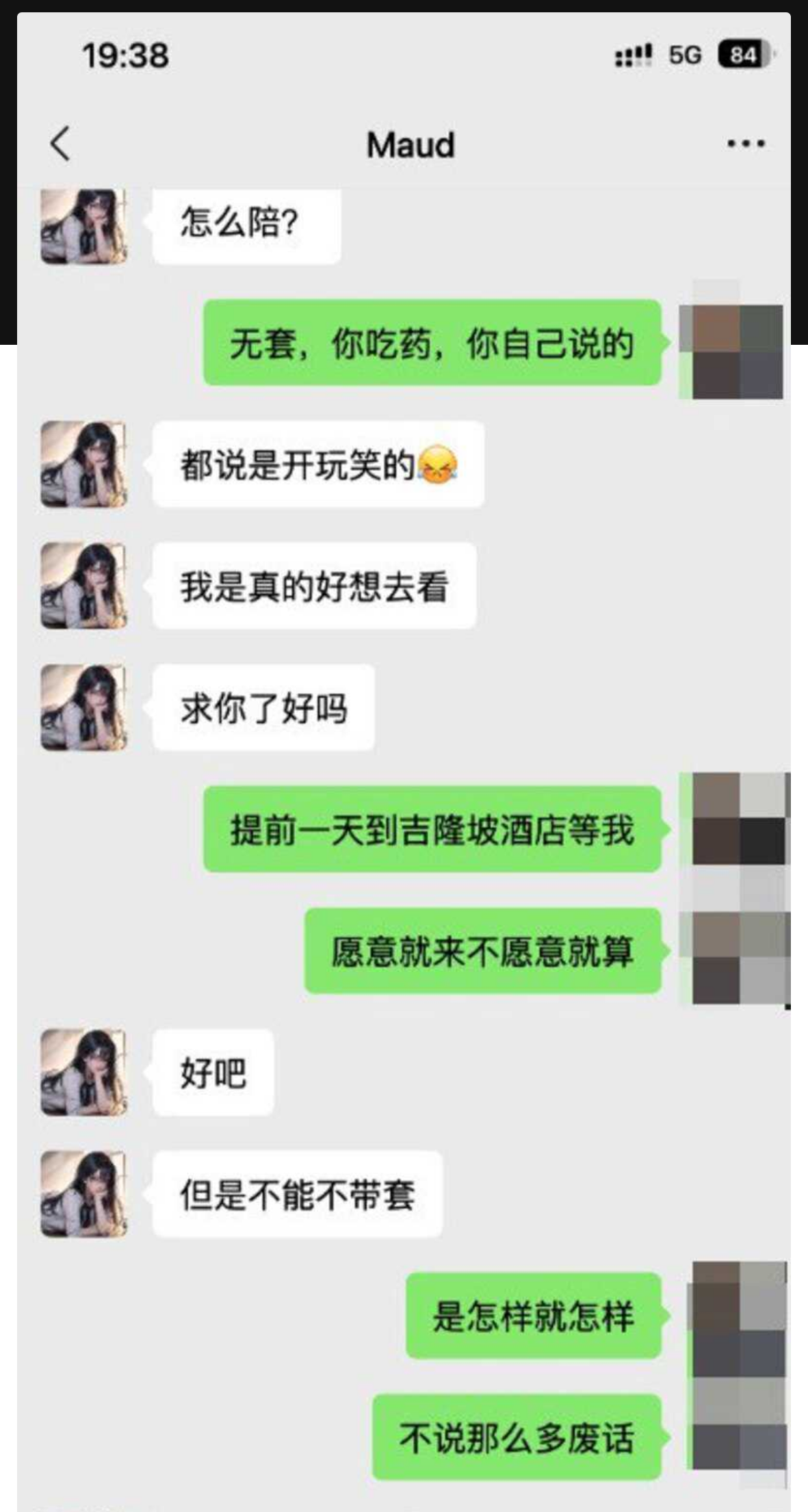Tap the clock showing 19:38

point(127,55)
